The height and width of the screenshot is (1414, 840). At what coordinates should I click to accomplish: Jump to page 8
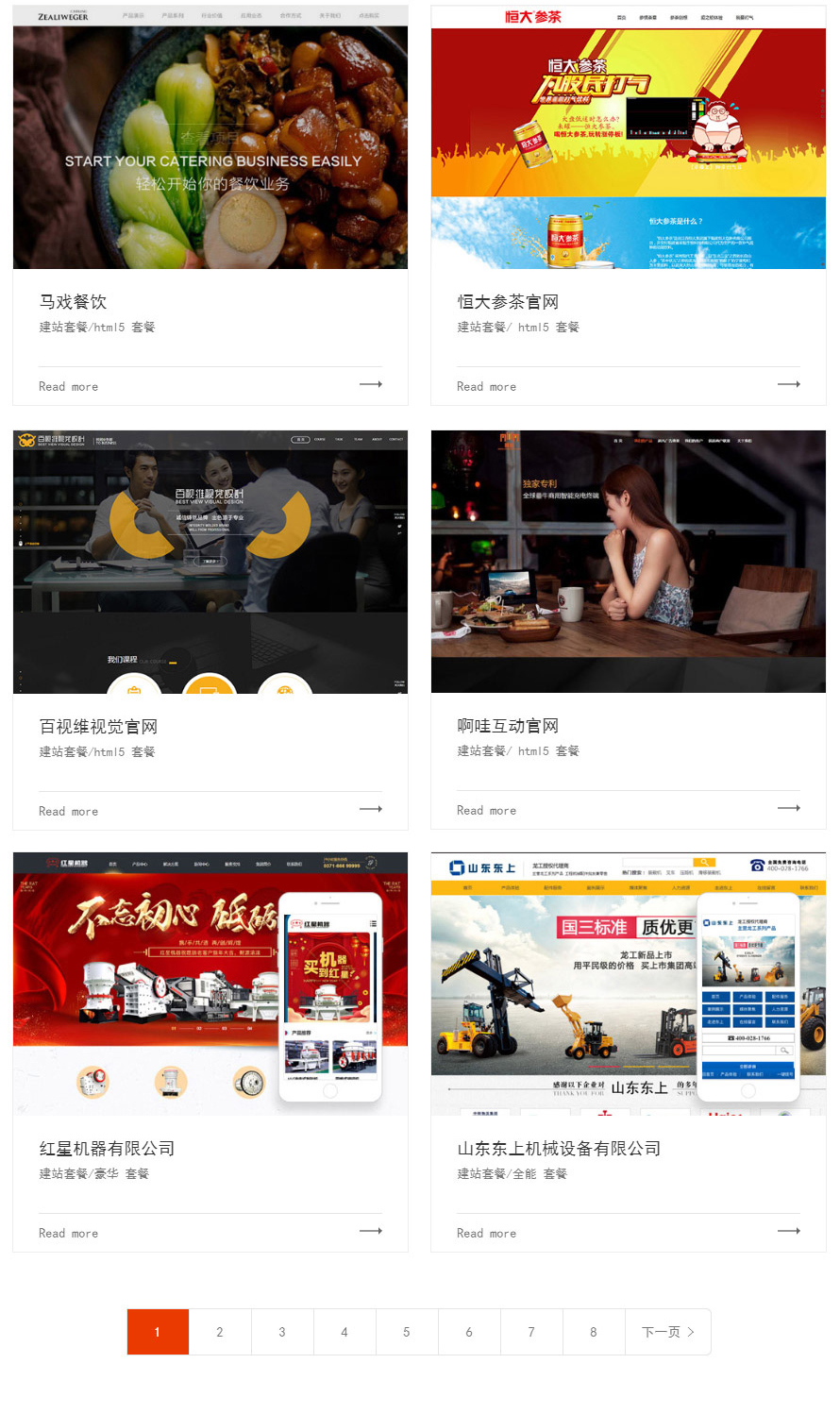(594, 1332)
